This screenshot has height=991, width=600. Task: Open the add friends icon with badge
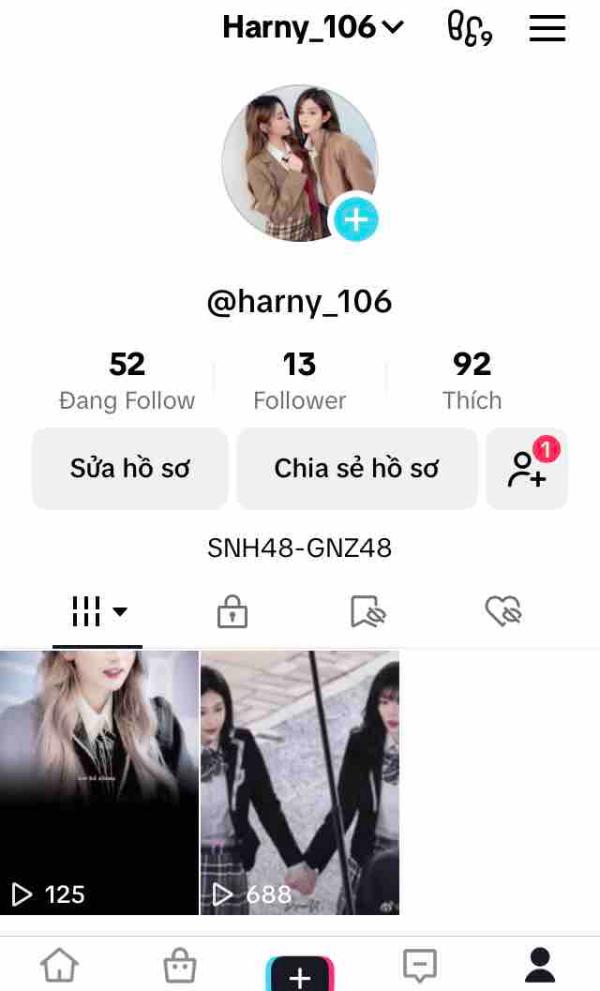(x=527, y=469)
